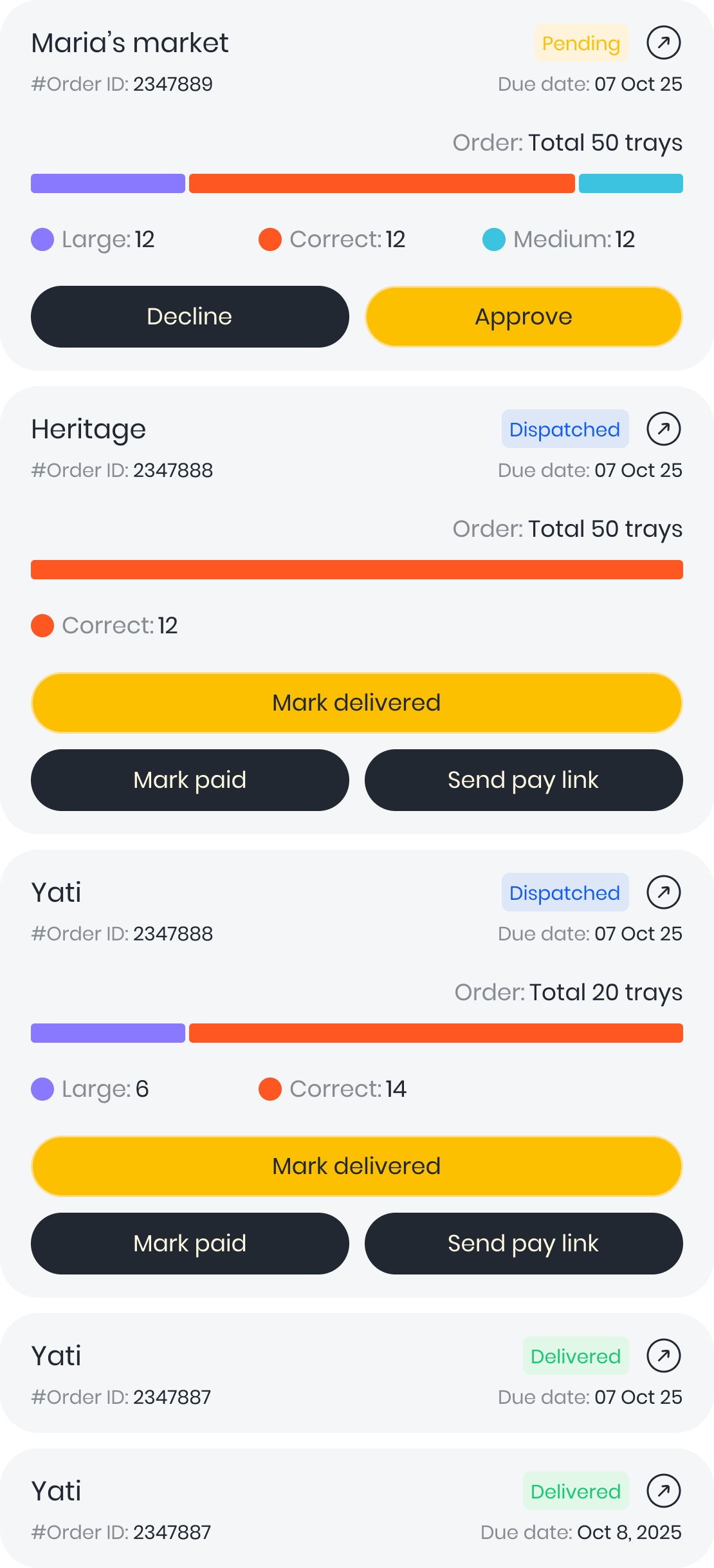
Task: Open Maria's market order details arrow
Action: tap(663, 43)
